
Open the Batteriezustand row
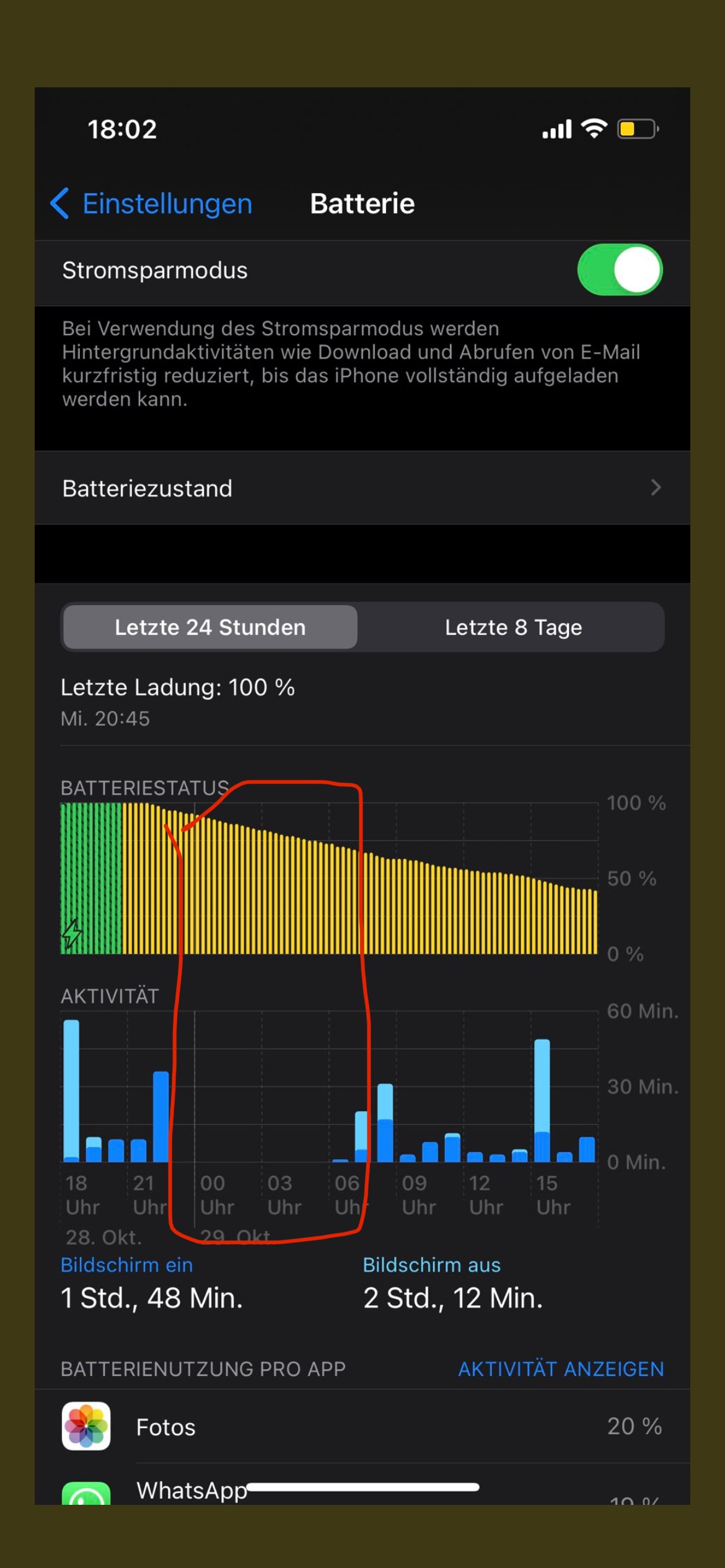(x=362, y=489)
